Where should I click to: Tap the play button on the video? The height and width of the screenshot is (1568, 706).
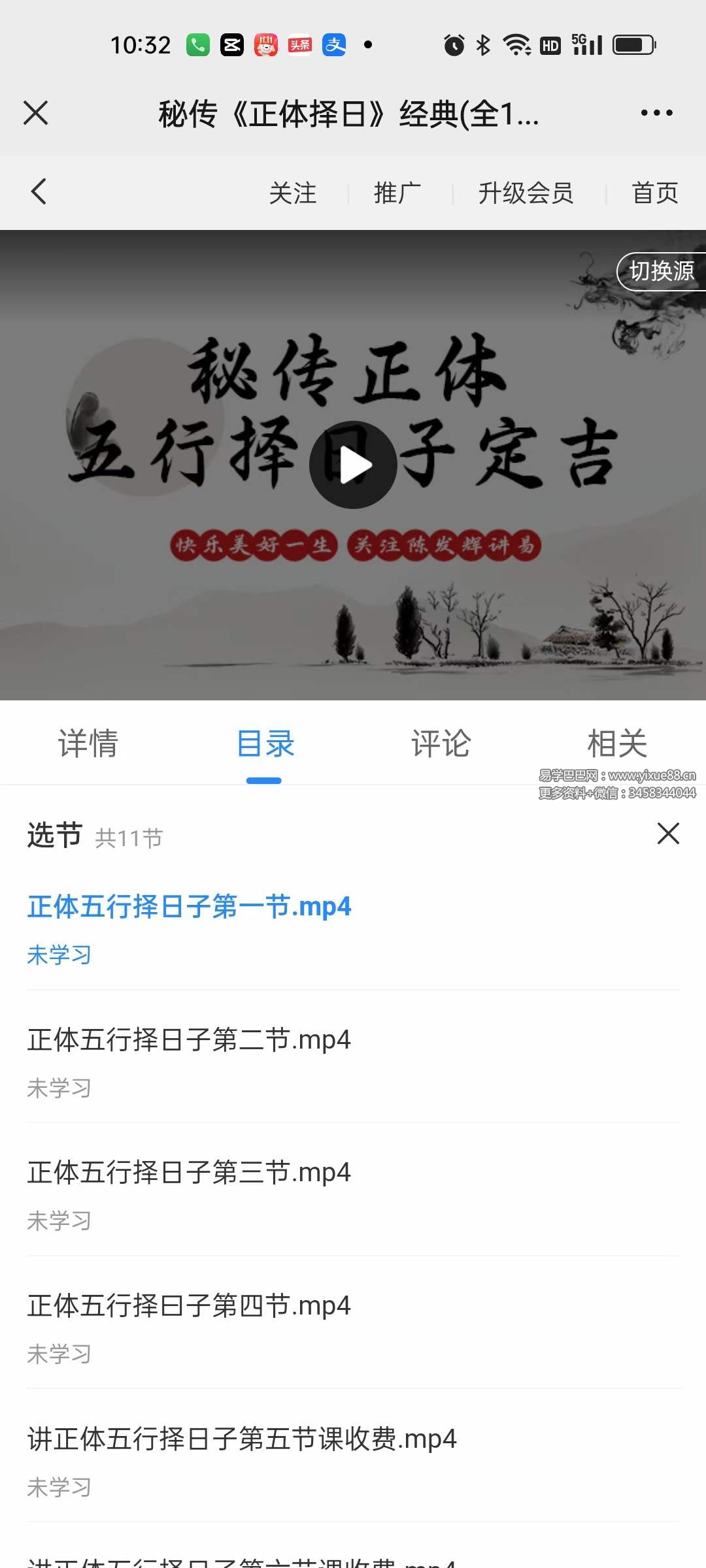click(x=353, y=464)
